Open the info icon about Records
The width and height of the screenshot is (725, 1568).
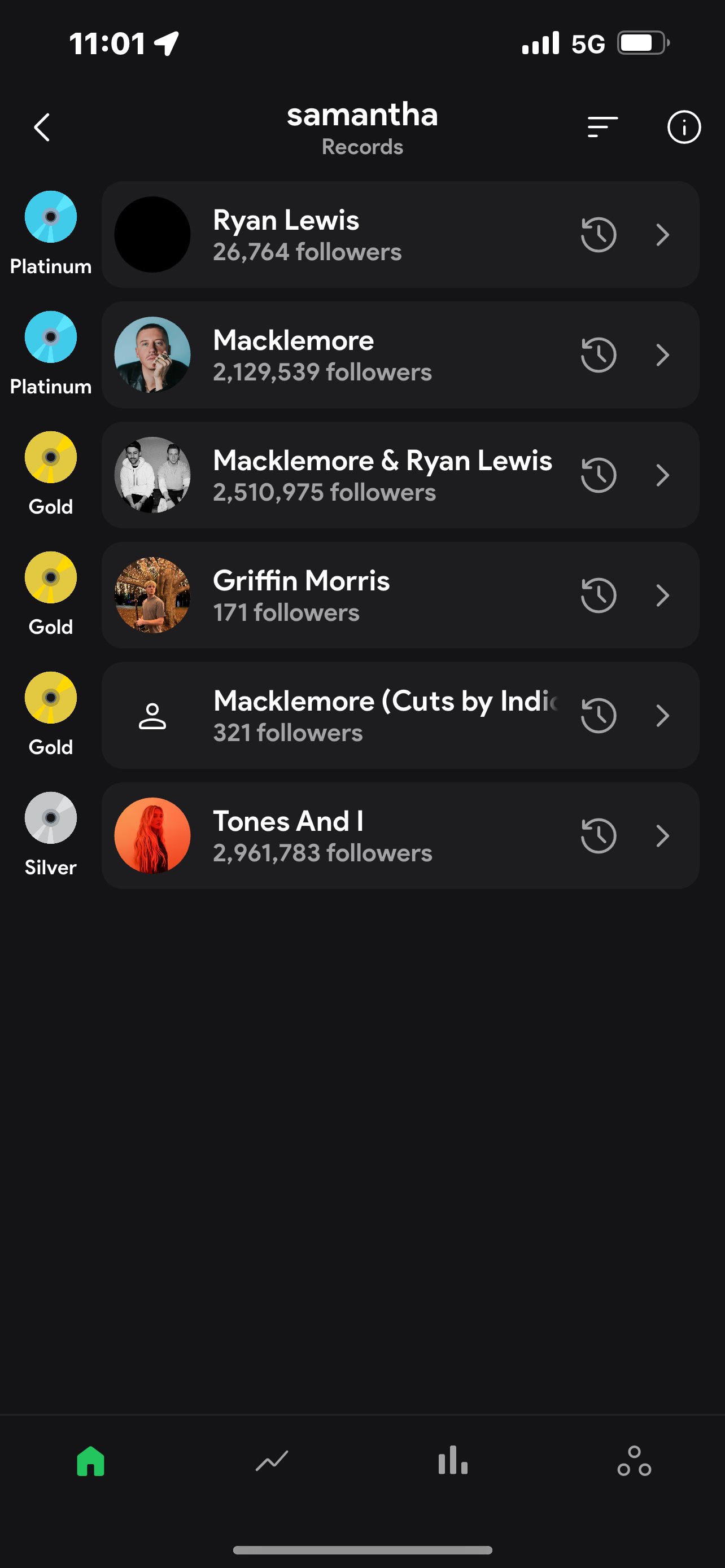click(x=684, y=127)
